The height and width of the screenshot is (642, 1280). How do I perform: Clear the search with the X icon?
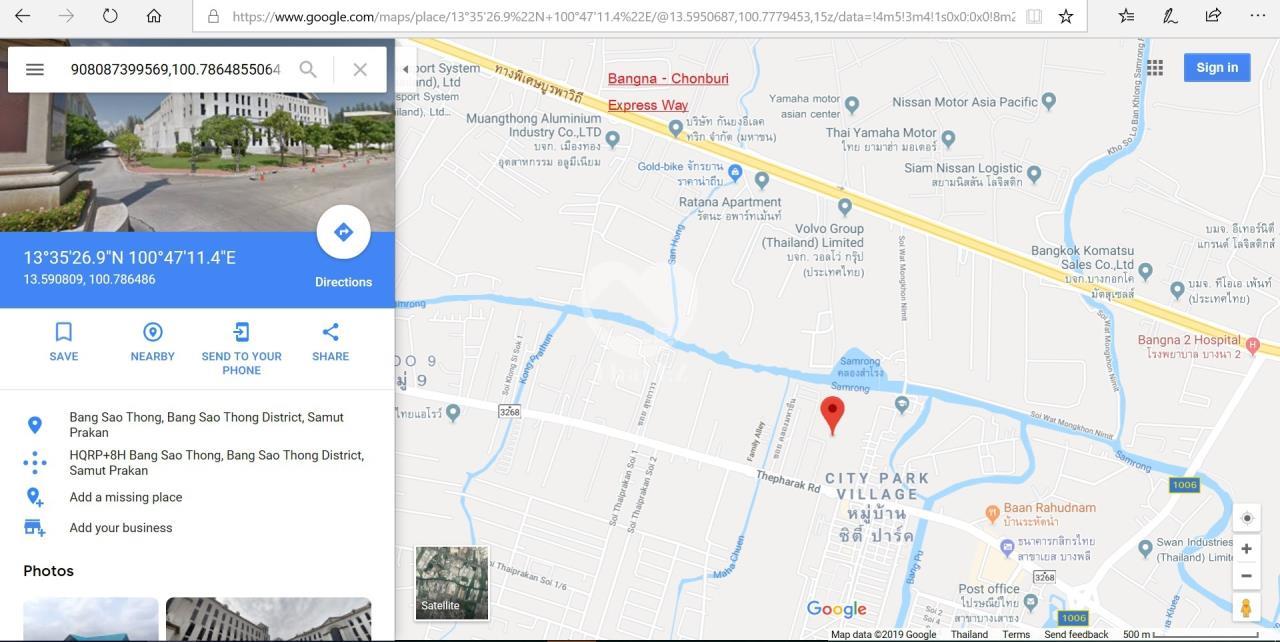(x=360, y=69)
